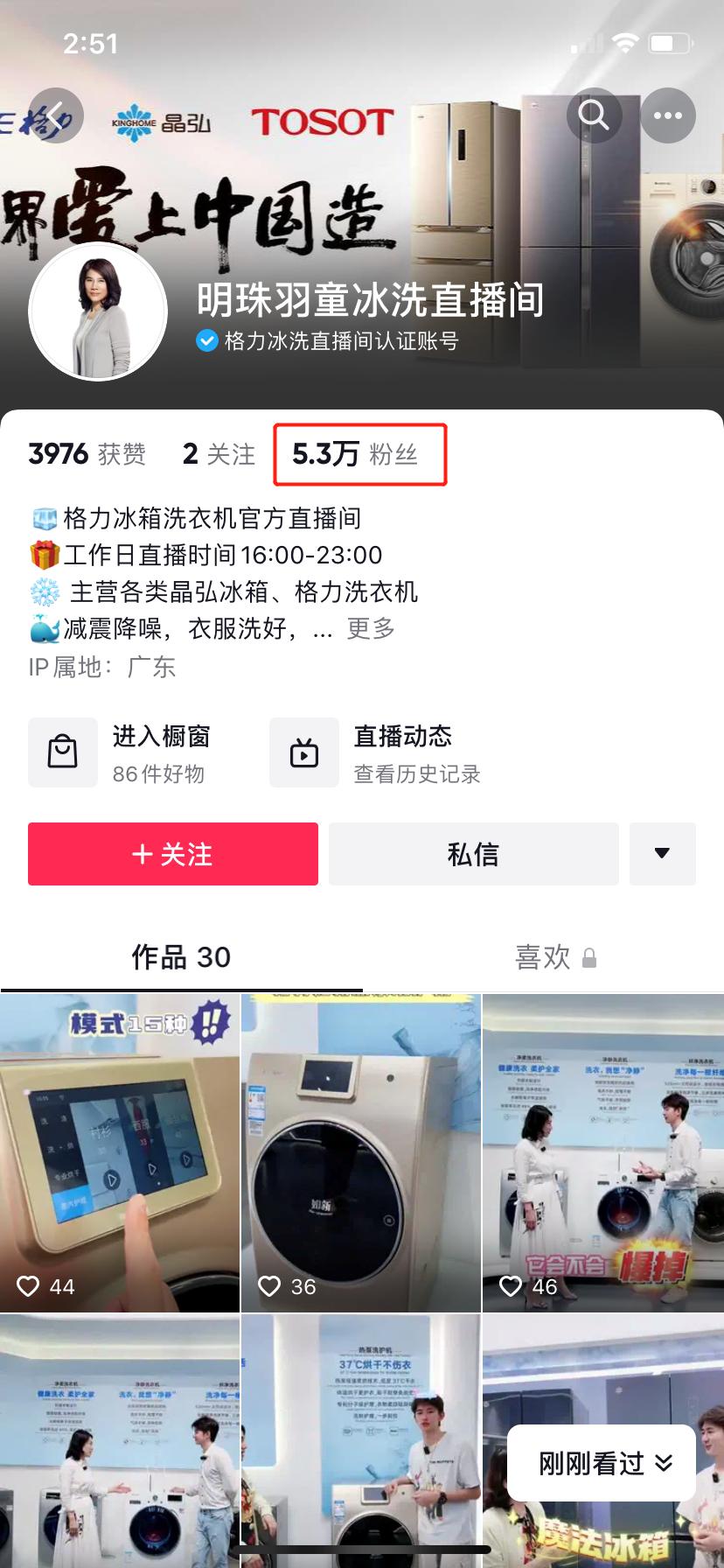Open the video with 44 likes
This screenshot has width=724, height=1568.
[120, 1153]
